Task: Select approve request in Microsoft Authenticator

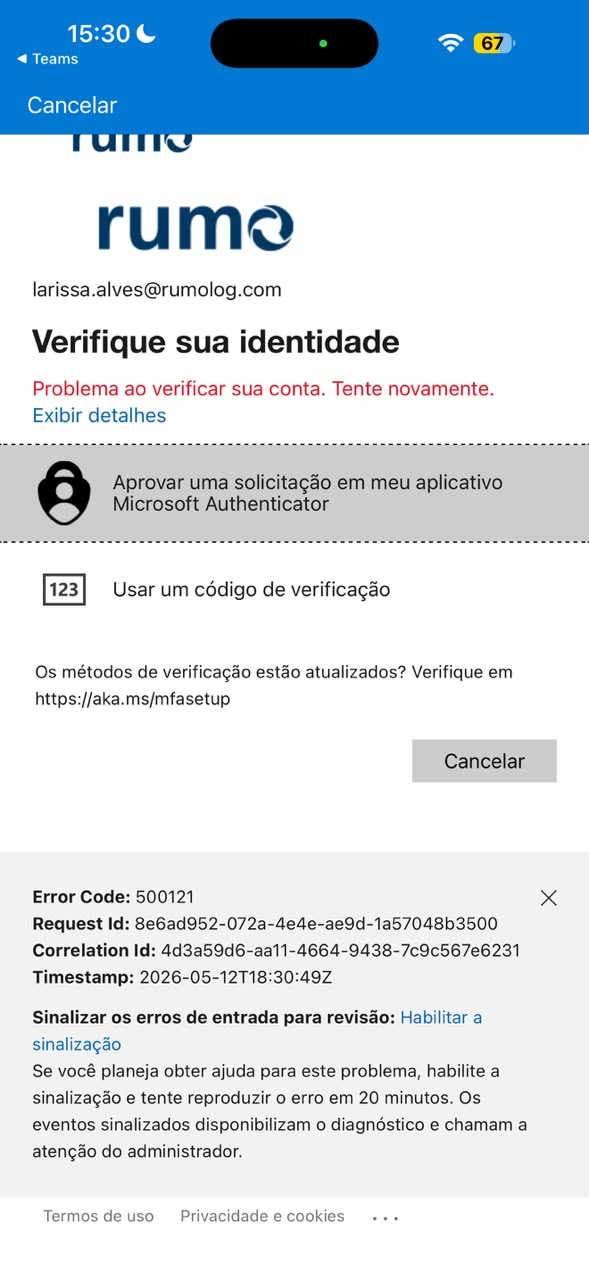Action: 294,493
